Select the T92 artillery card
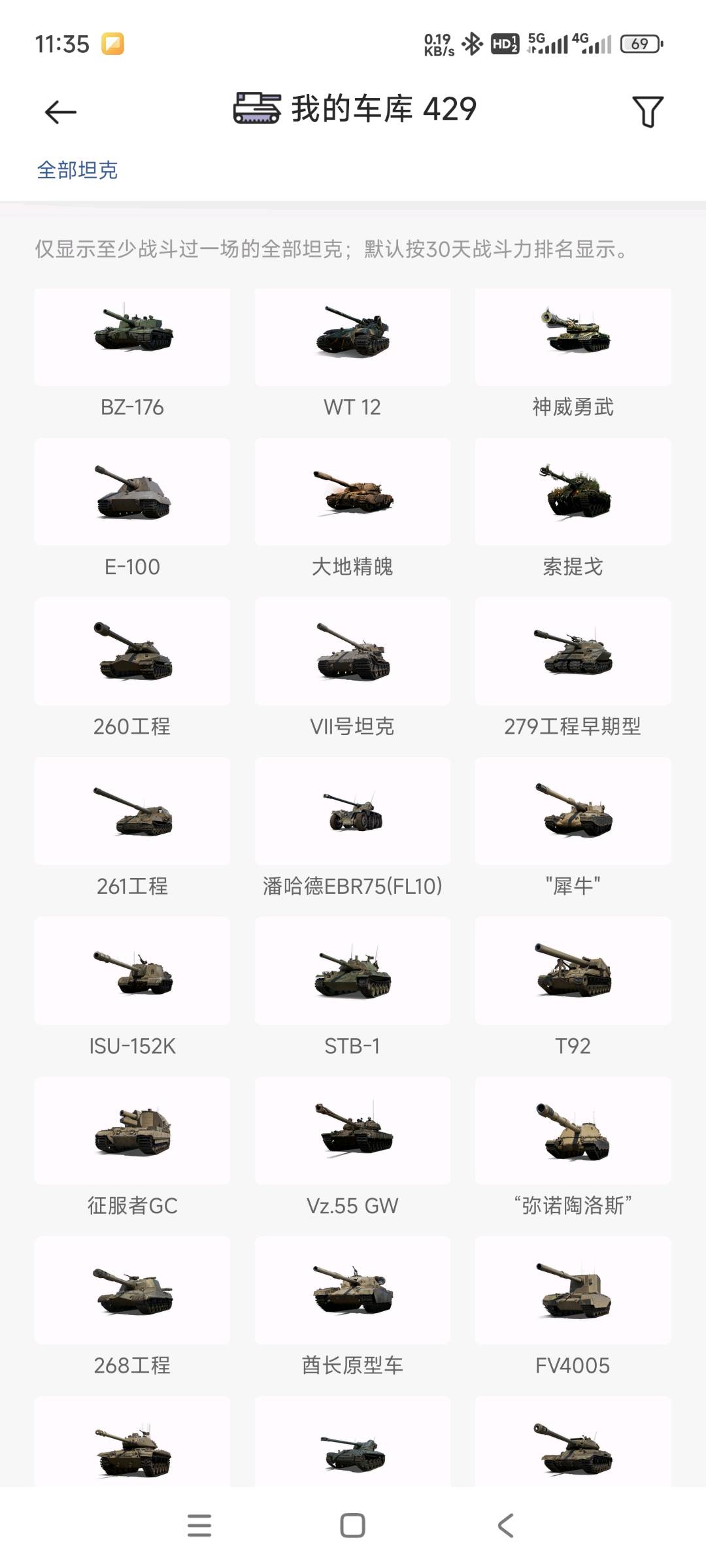The height and width of the screenshot is (1568, 706). [x=573, y=988]
